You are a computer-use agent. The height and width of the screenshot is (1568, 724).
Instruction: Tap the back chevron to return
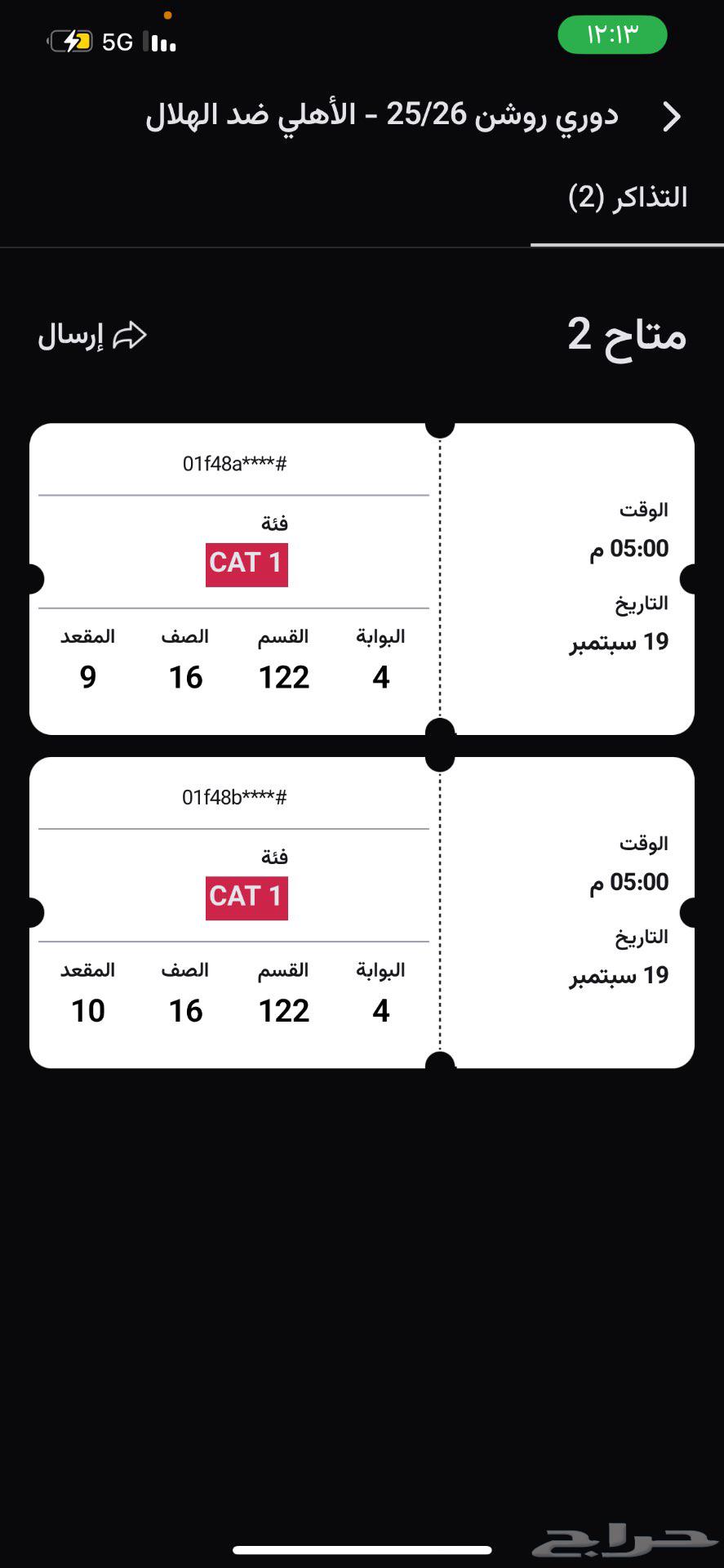tap(671, 117)
